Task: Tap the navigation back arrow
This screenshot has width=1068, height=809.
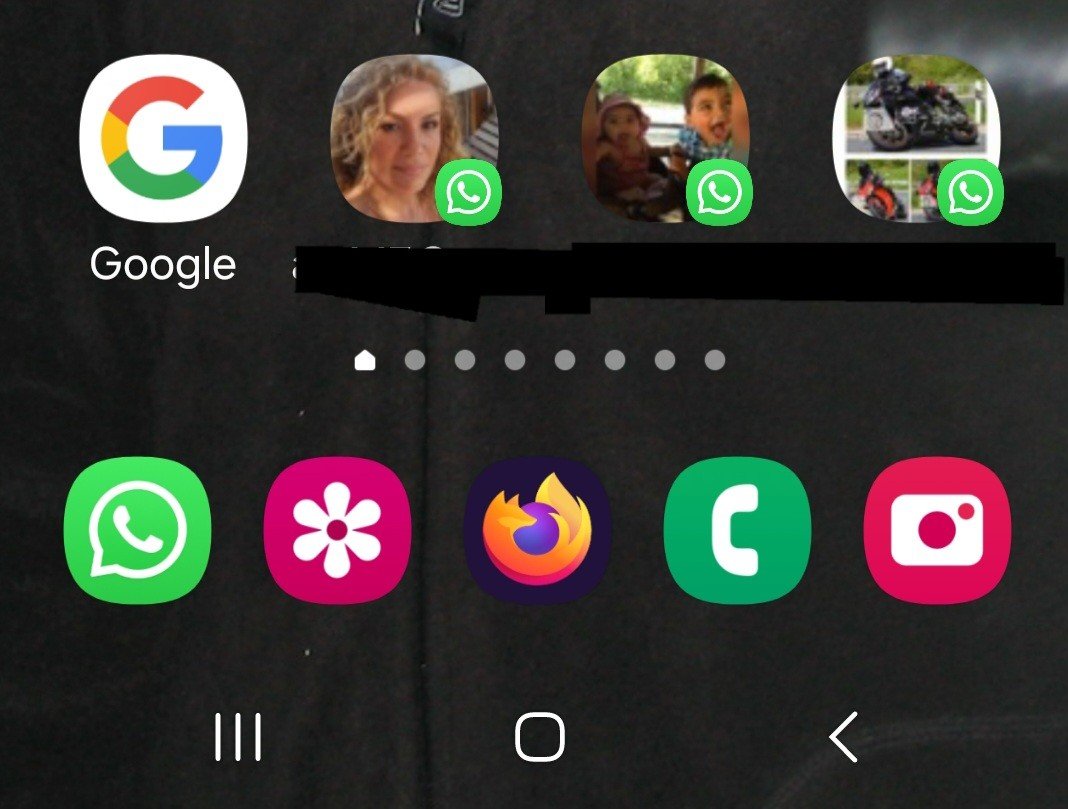Action: (843, 738)
